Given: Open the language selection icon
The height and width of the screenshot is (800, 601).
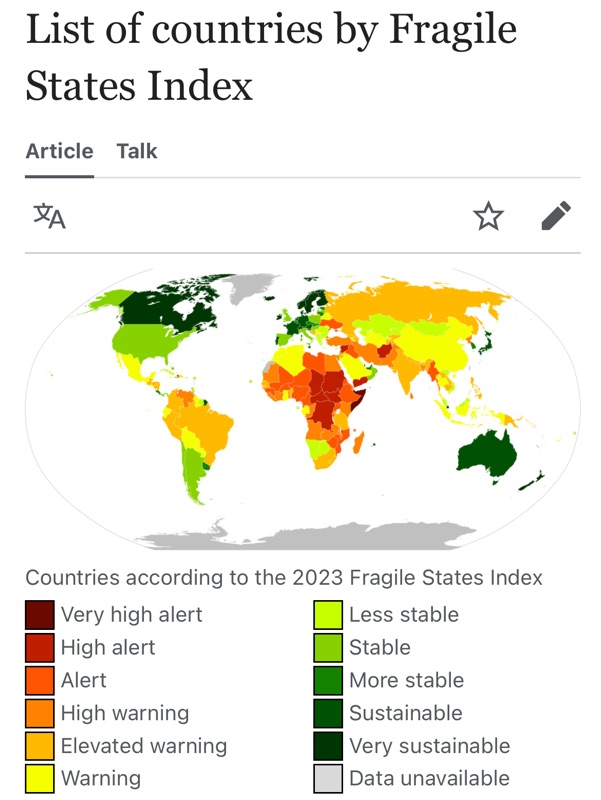Looking at the screenshot, I should click(49, 216).
